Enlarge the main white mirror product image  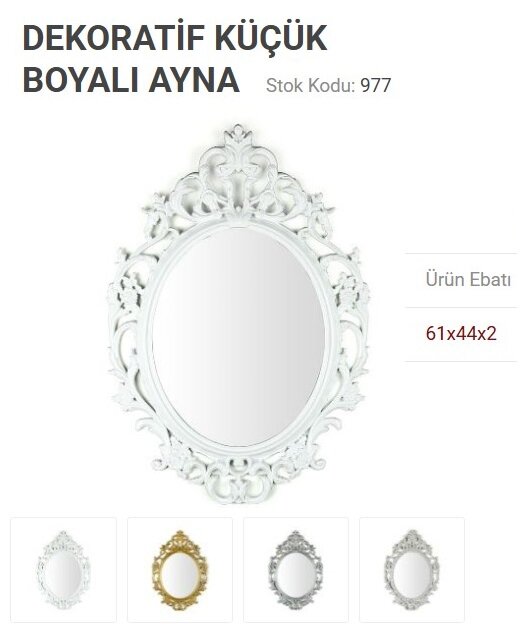pyautogui.click(x=239, y=314)
